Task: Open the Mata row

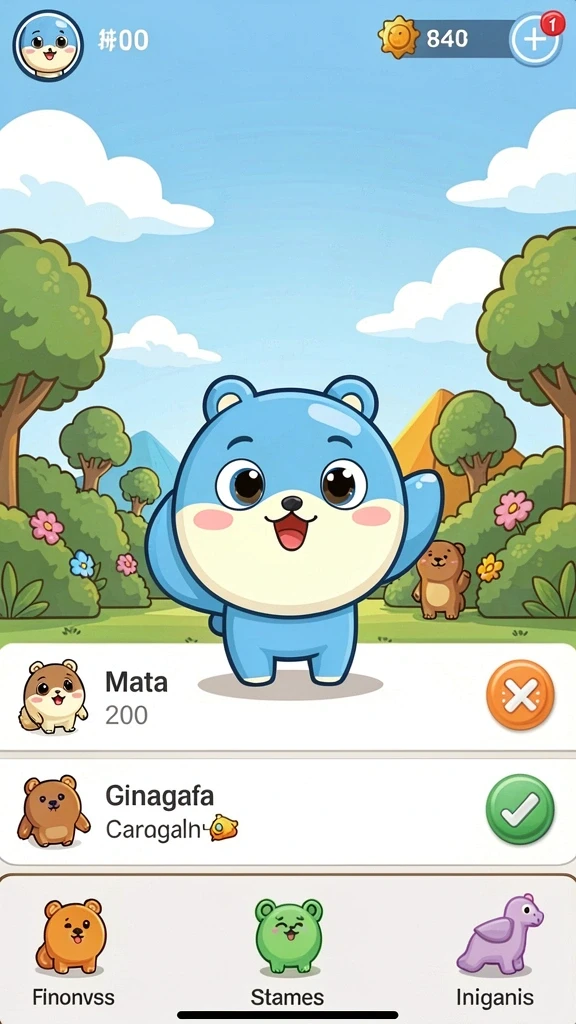Action: click(x=288, y=697)
